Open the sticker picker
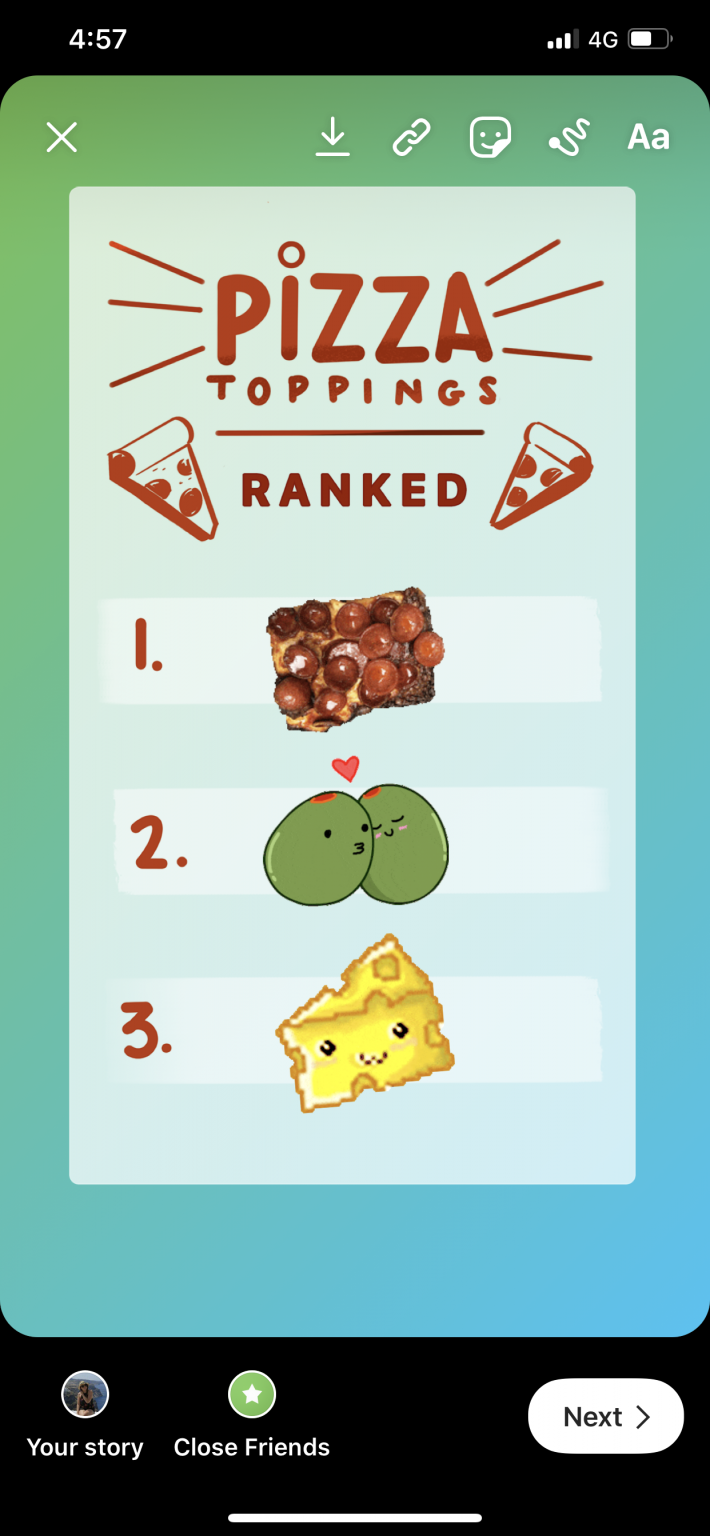710x1536 pixels. (x=490, y=137)
